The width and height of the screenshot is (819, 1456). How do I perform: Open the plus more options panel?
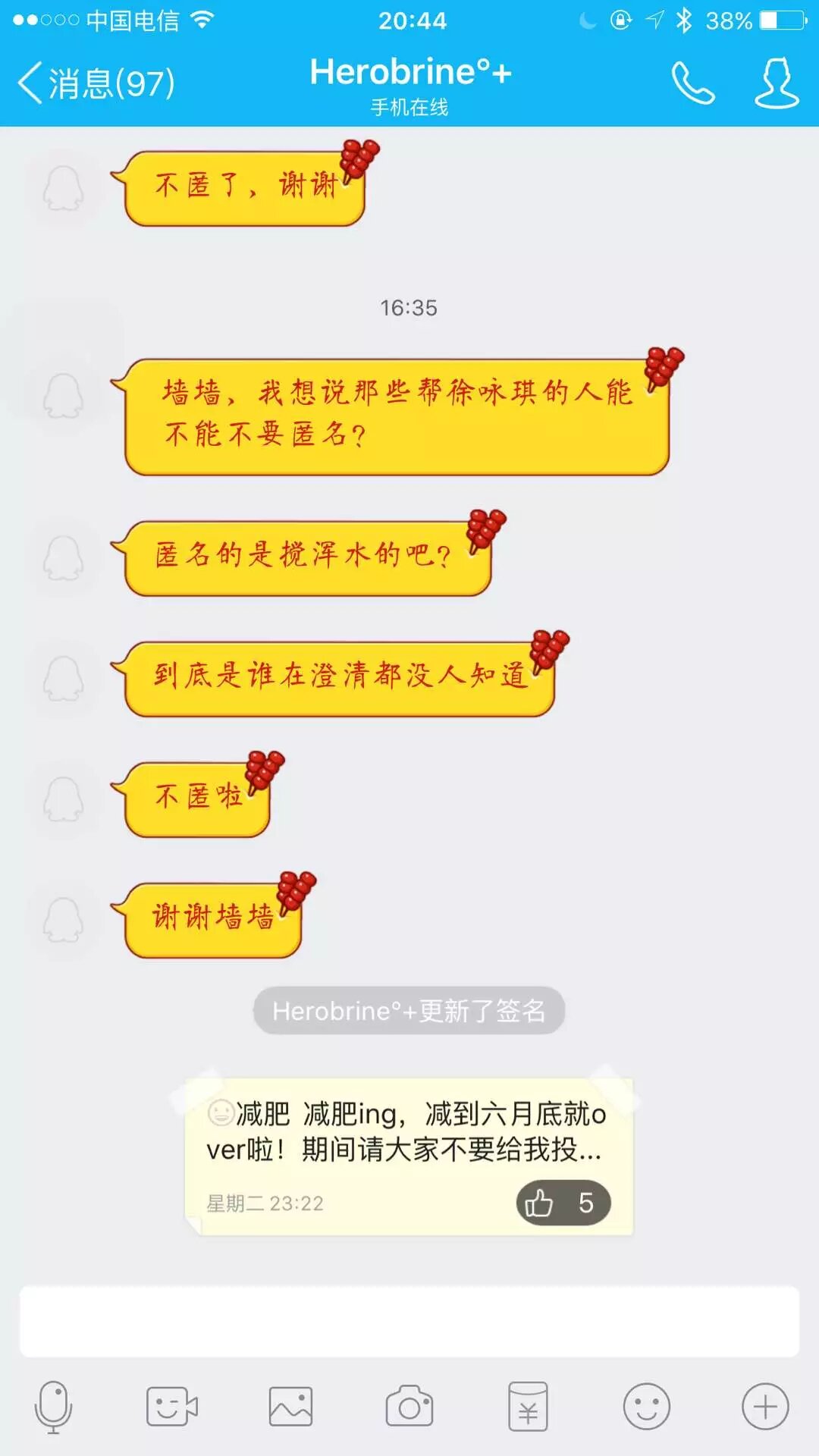pos(765,1407)
